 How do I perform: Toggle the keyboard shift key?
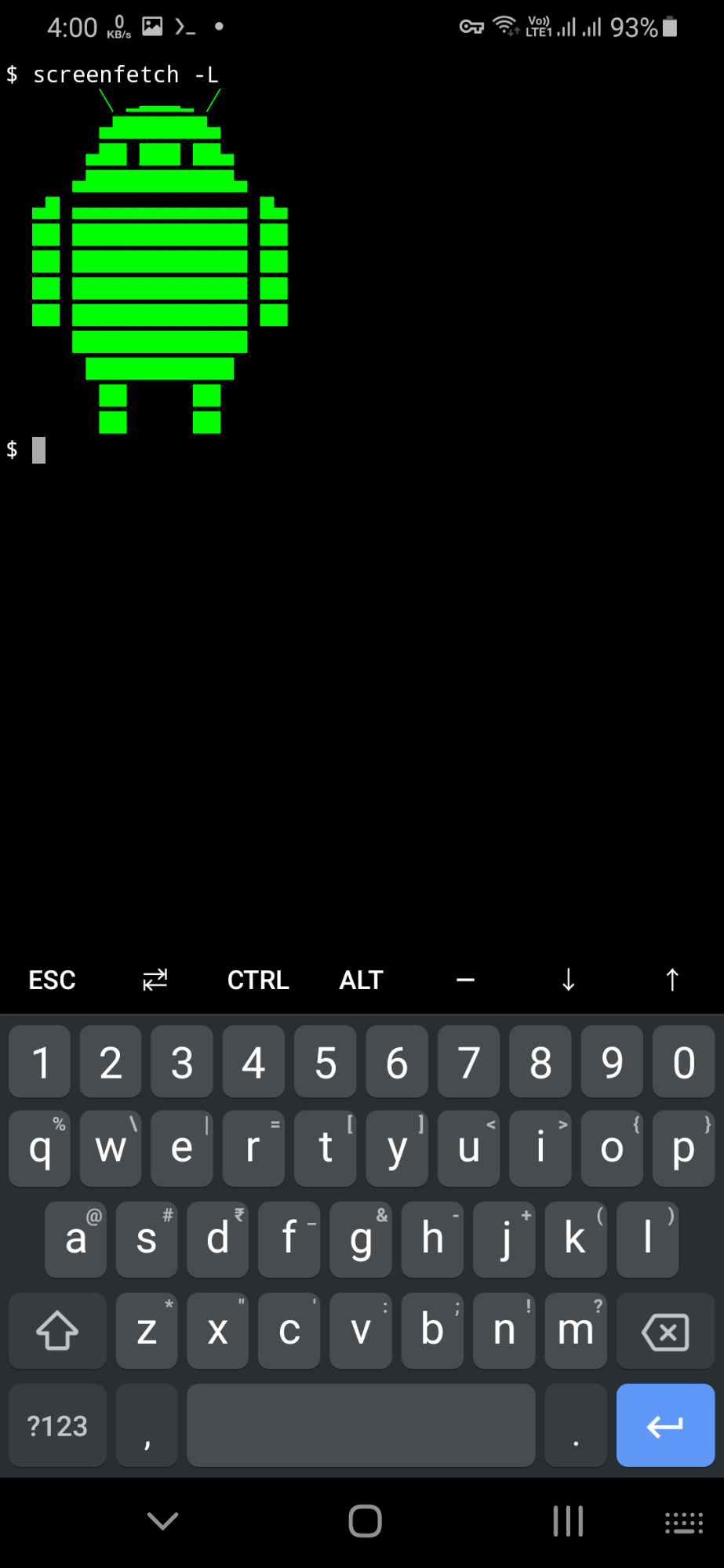coord(57,1331)
